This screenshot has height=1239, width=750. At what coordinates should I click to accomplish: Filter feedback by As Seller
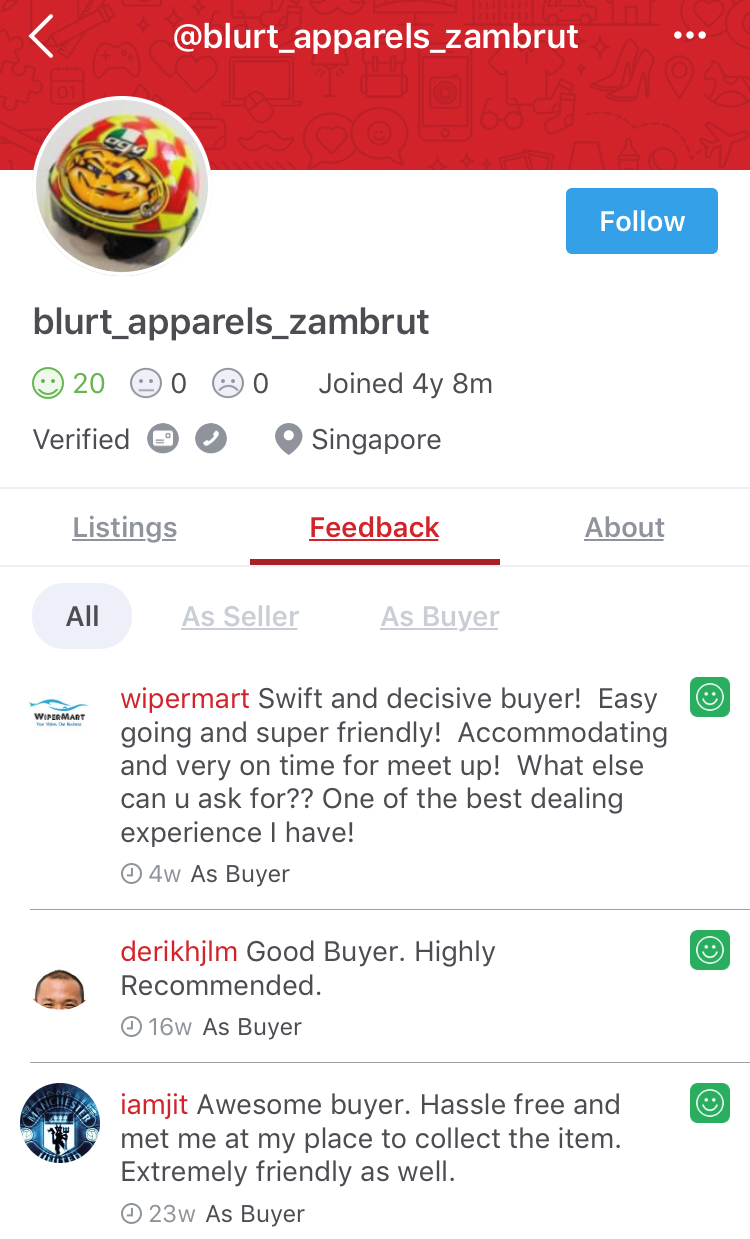point(240,617)
